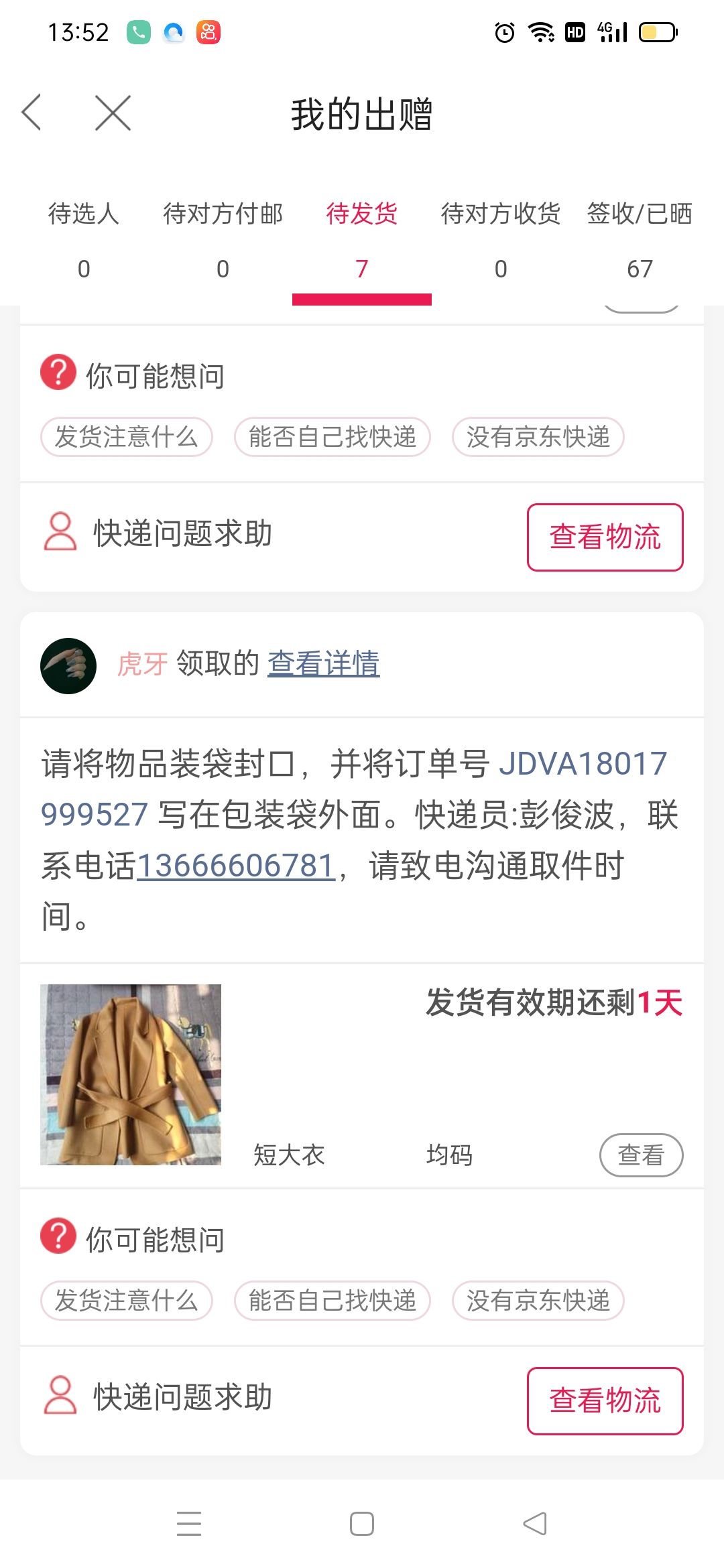Tap 发货注意什么 chip in upper card

(x=127, y=437)
